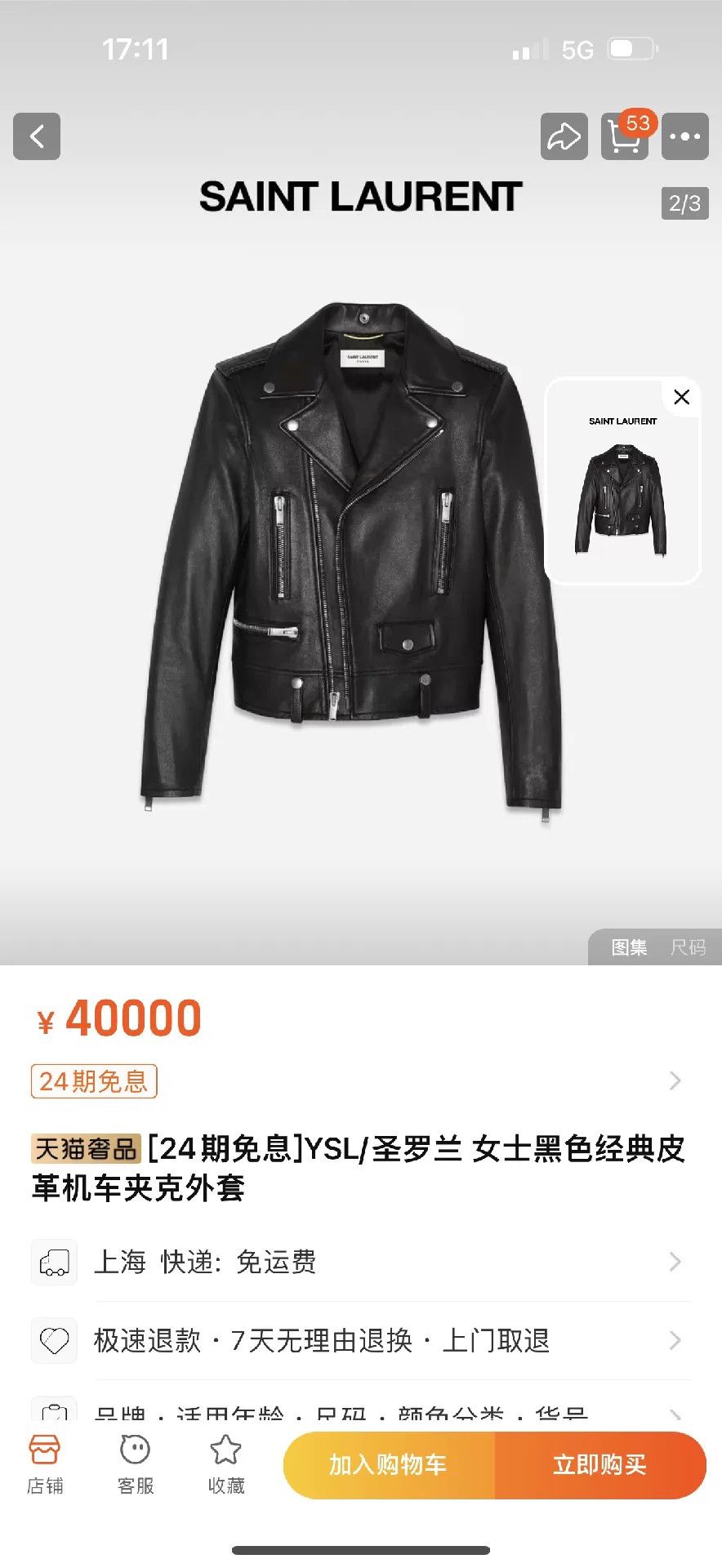Share this jacket listing
The width and height of the screenshot is (722, 1568).
click(564, 136)
